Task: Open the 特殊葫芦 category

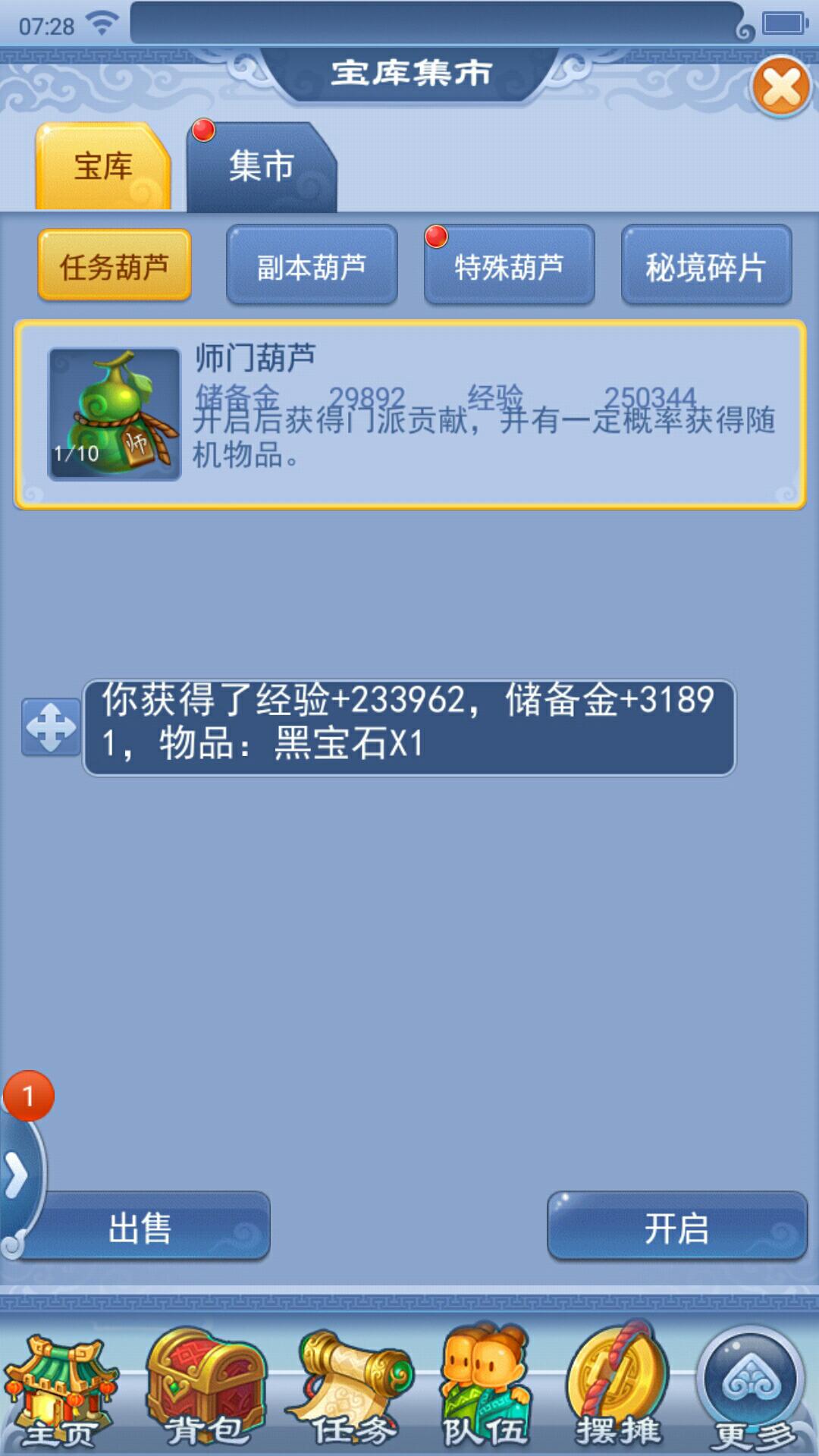Action: (509, 266)
